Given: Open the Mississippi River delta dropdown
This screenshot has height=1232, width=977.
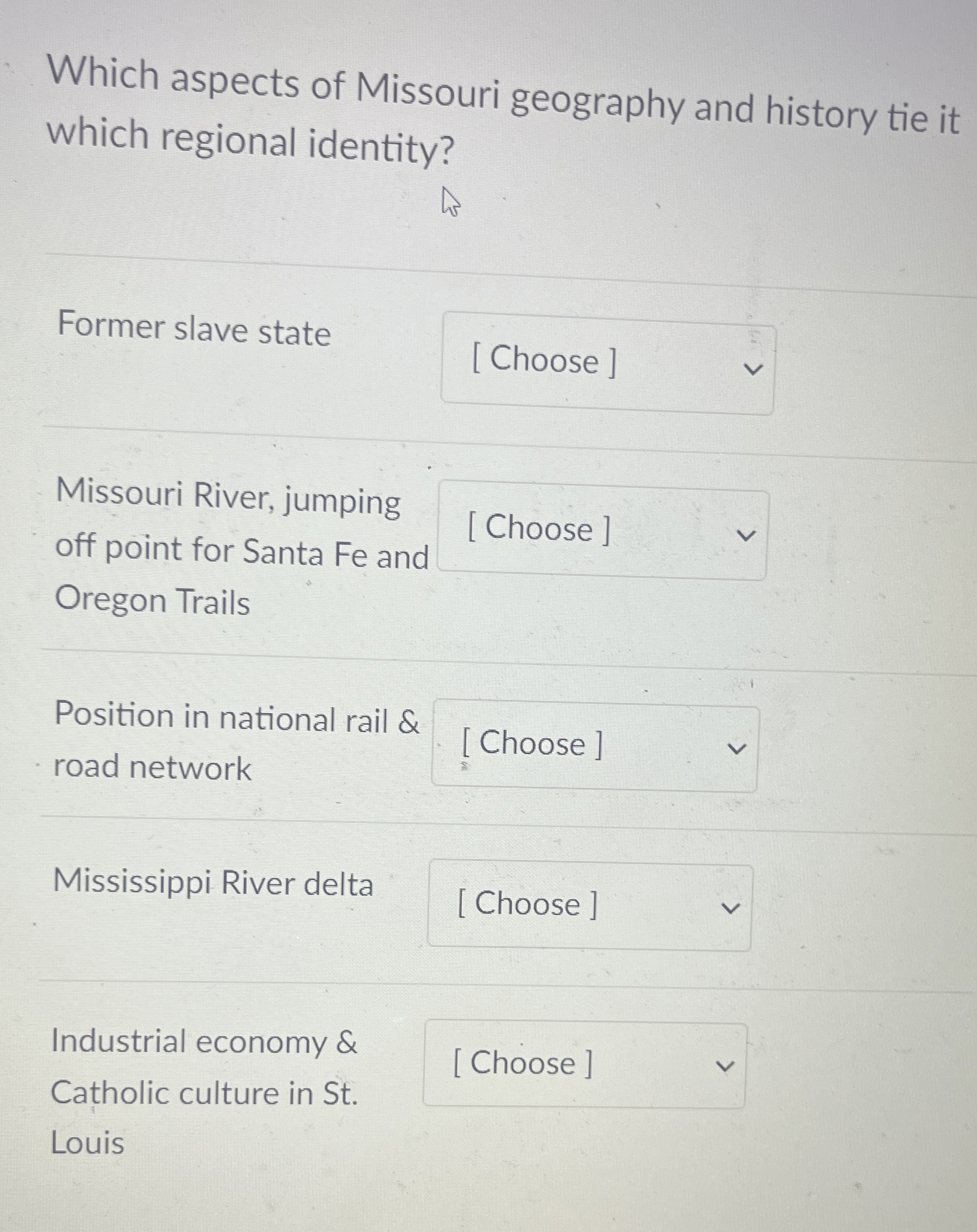Looking at the screenshot, I should point(590,905).
